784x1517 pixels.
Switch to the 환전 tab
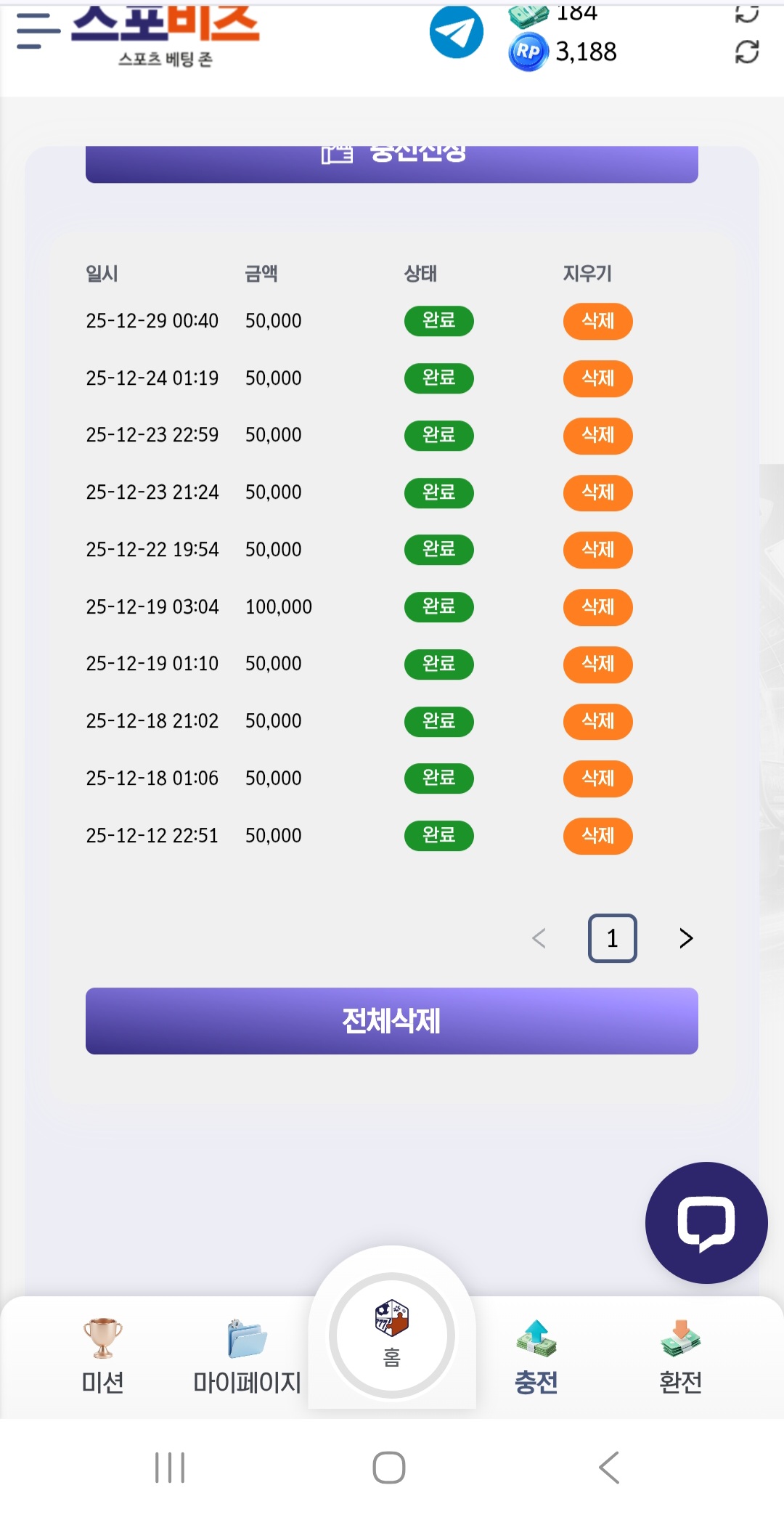680,1357
